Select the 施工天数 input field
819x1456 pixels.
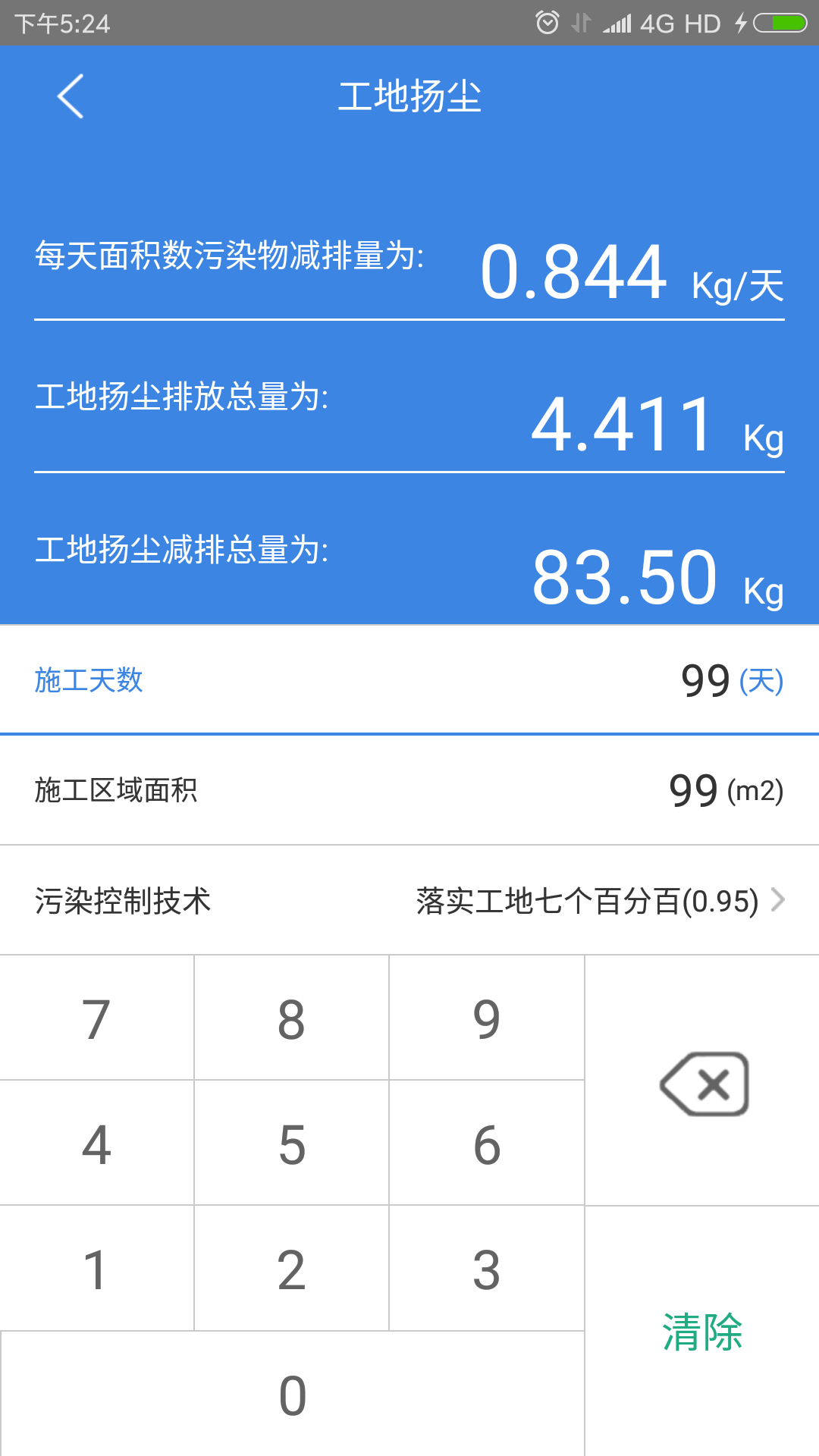click(409, 680)
